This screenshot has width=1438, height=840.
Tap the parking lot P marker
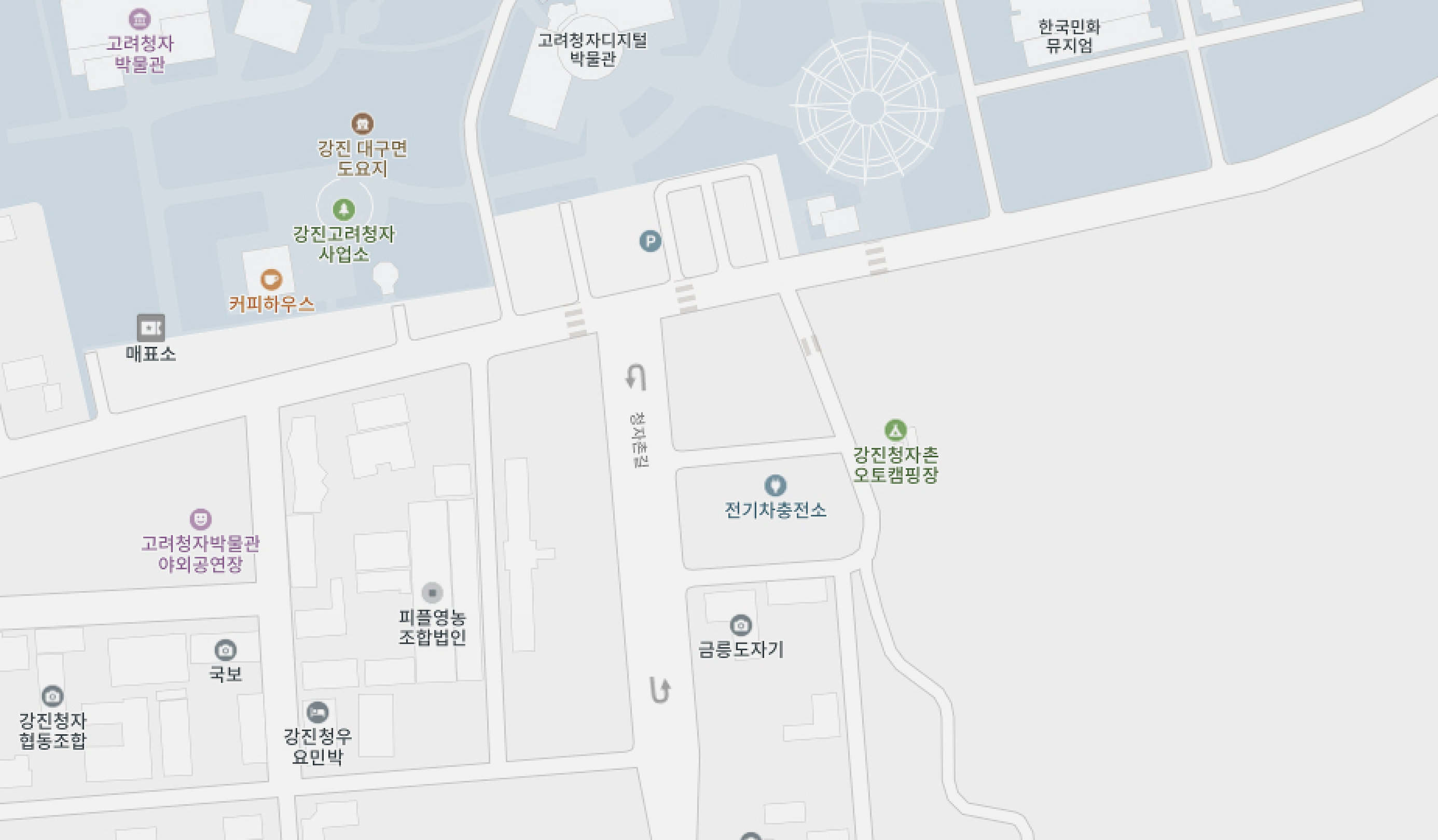coord(650,241)
